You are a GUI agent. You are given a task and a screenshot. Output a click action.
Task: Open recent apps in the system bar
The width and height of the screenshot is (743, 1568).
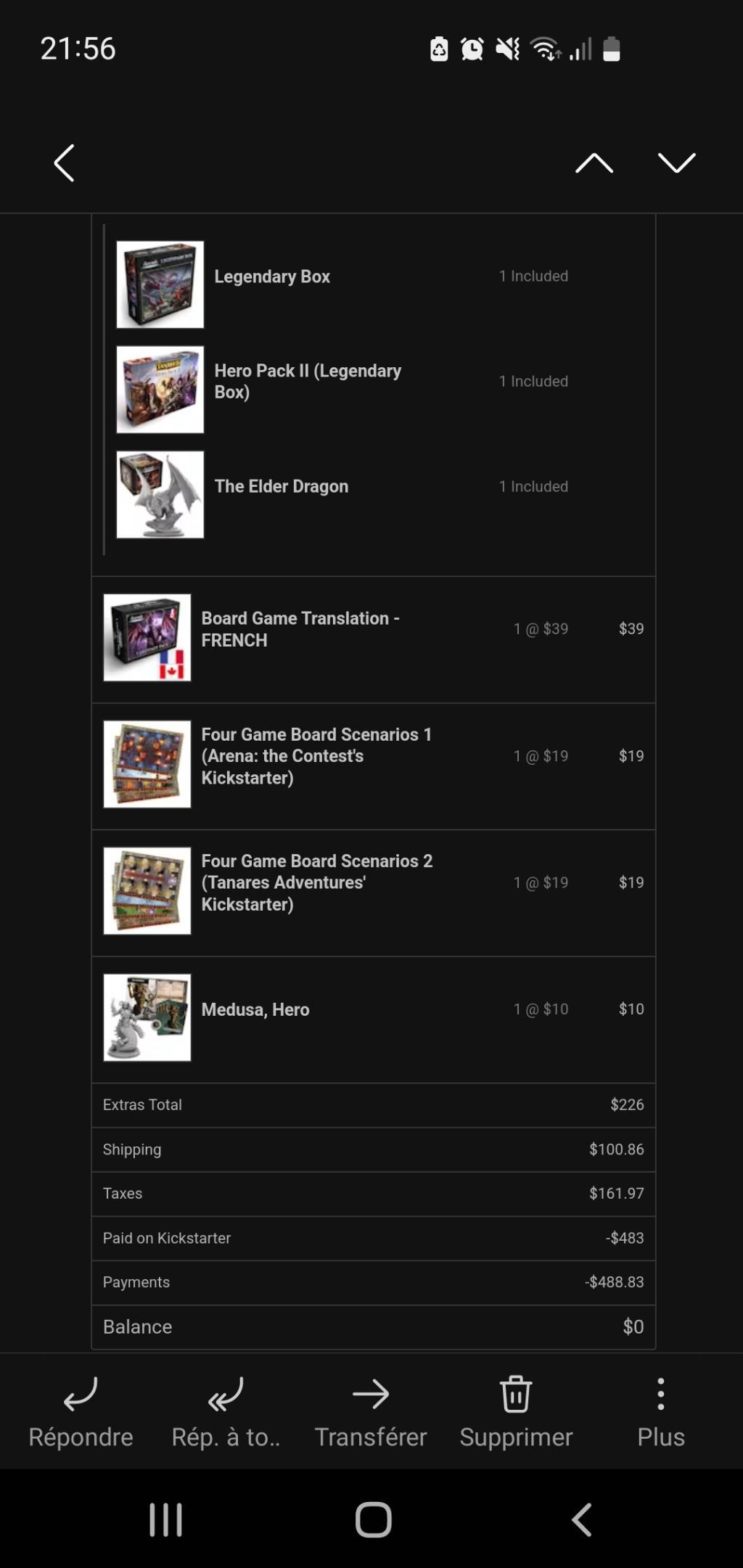coord(165,1519)
